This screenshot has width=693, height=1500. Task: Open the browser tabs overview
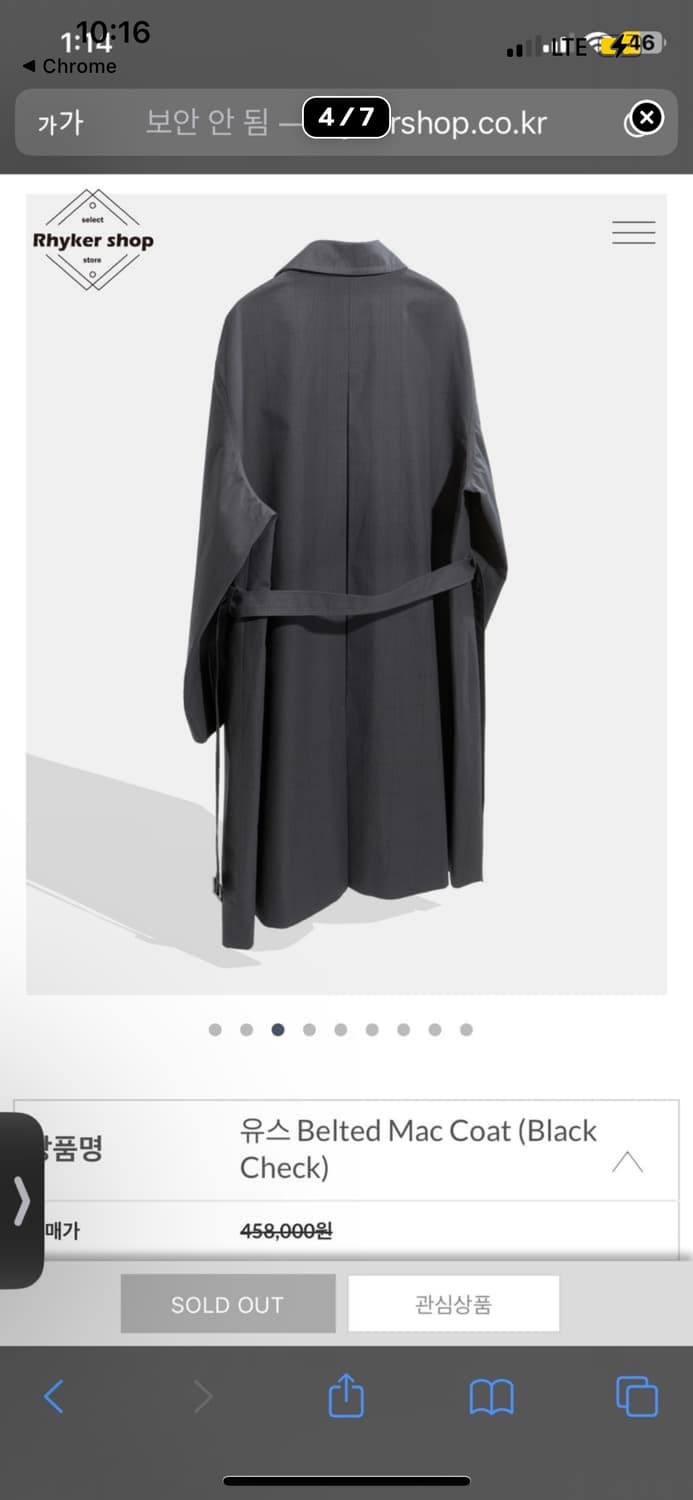point(636,1396)
